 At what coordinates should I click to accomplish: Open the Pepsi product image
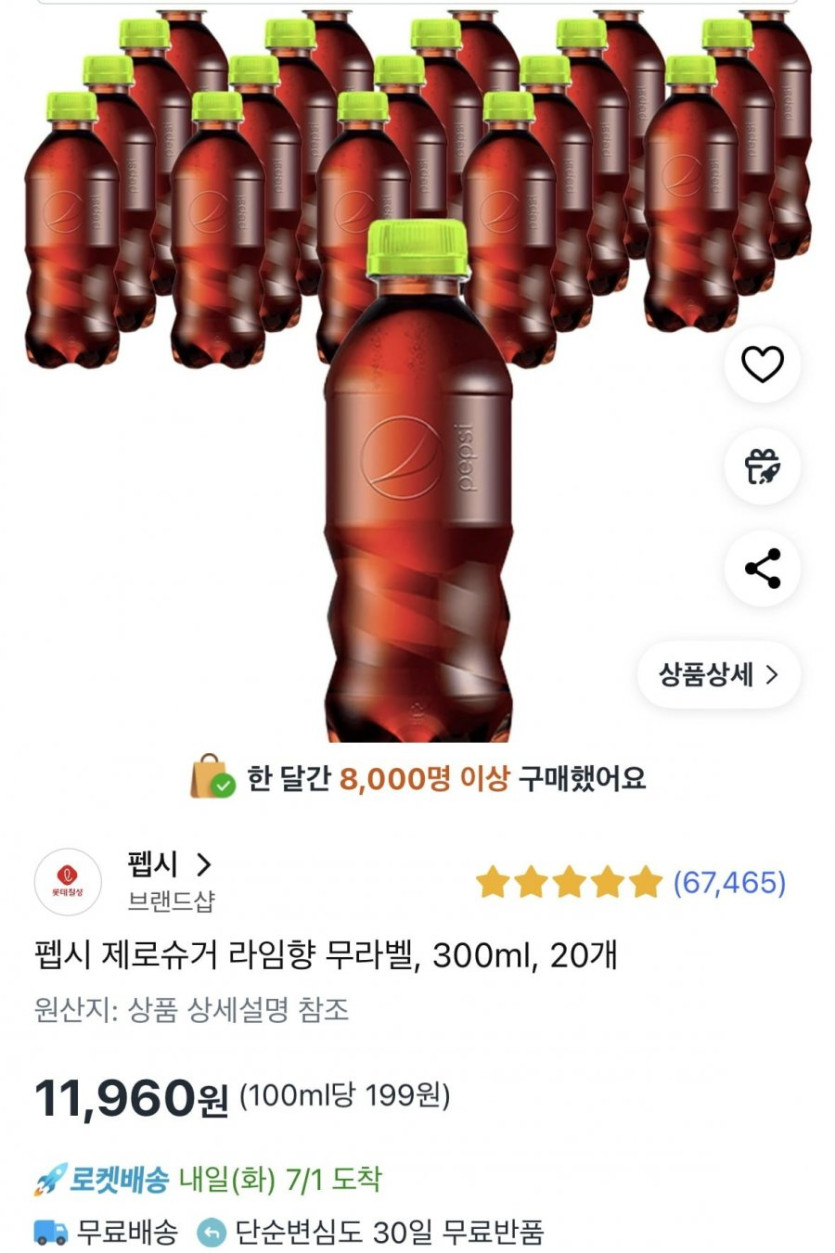click(x=417, y=480)
